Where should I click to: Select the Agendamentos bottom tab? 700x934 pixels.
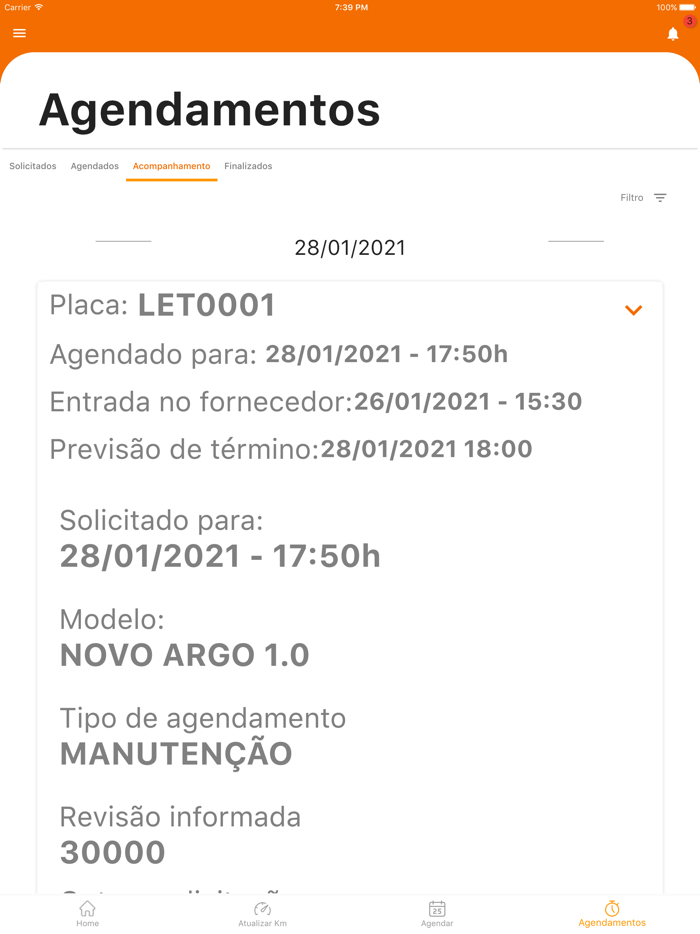(612, 914)
